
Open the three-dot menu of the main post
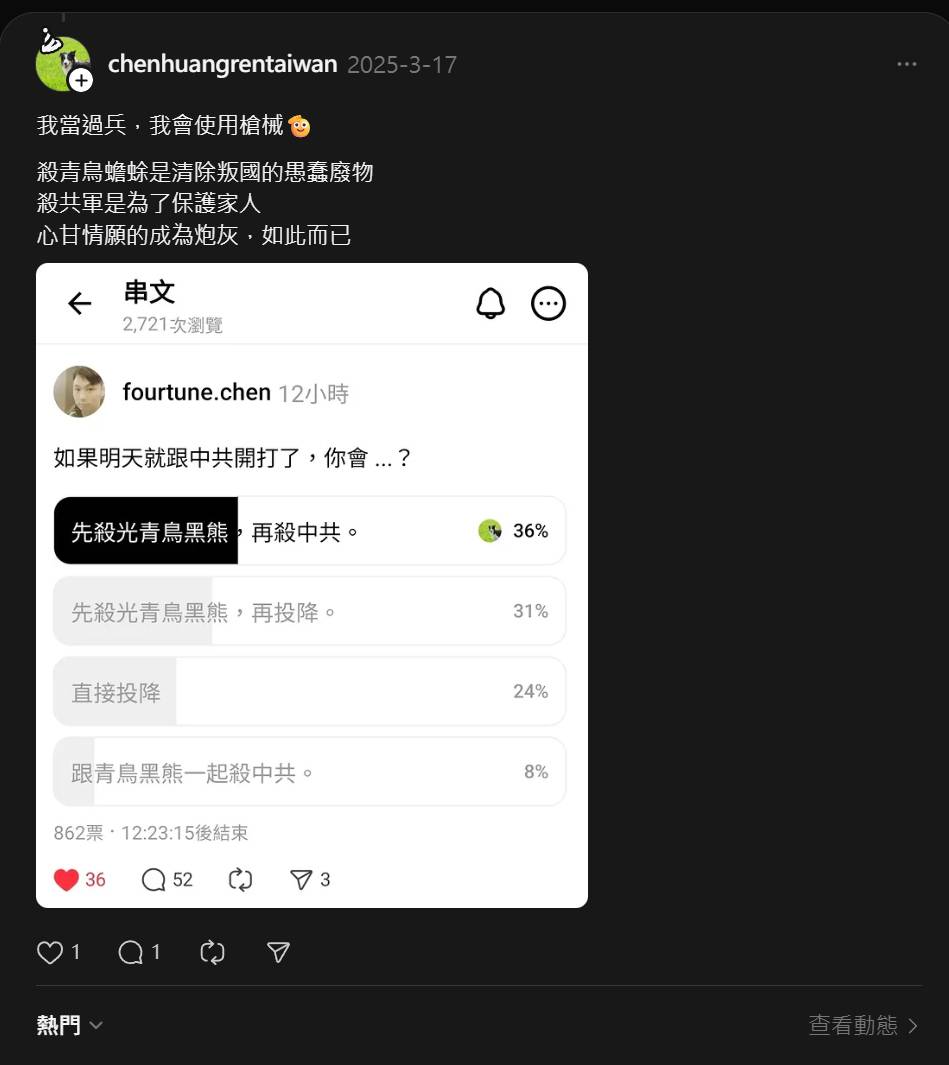click(906, 63)
